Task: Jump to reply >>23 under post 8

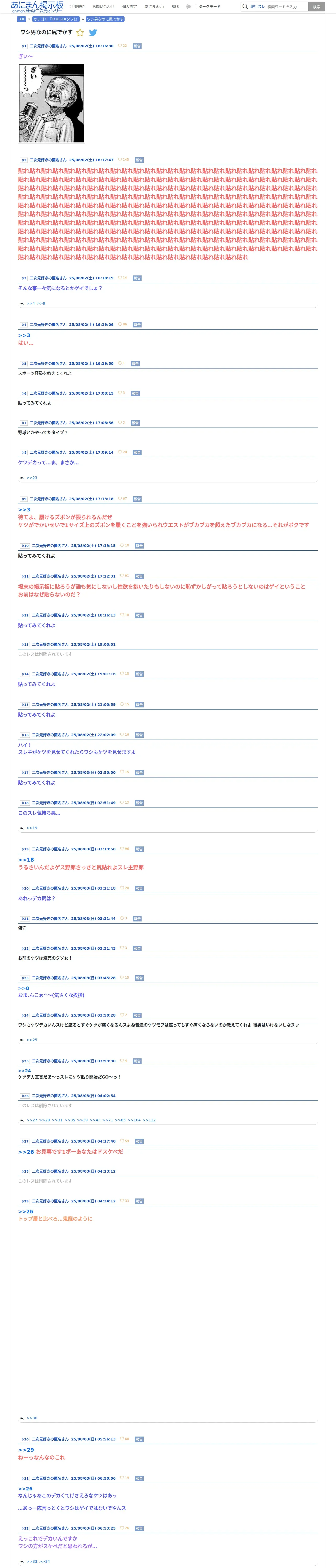Action: point(32,478)
